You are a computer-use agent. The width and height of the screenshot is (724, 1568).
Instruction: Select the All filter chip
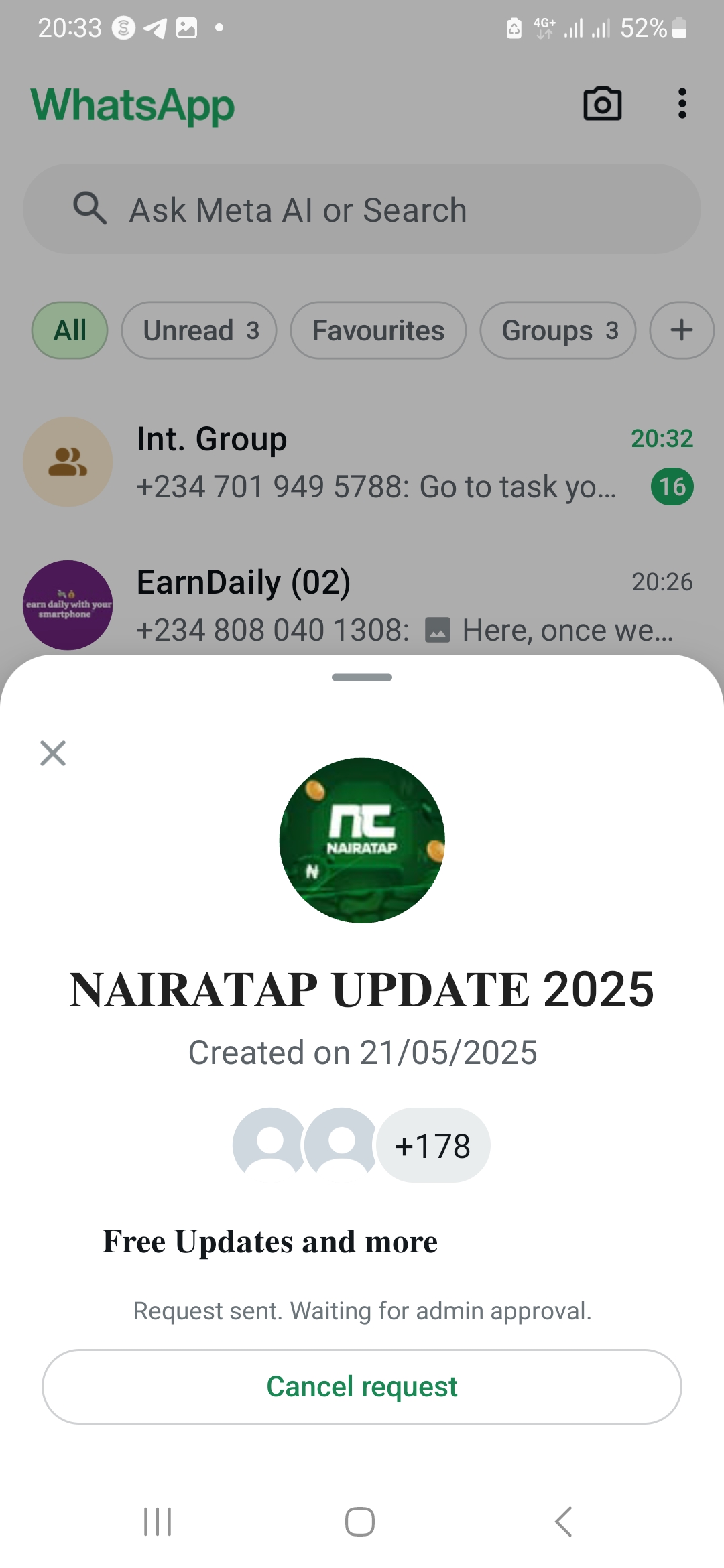(x=70, y=330)
